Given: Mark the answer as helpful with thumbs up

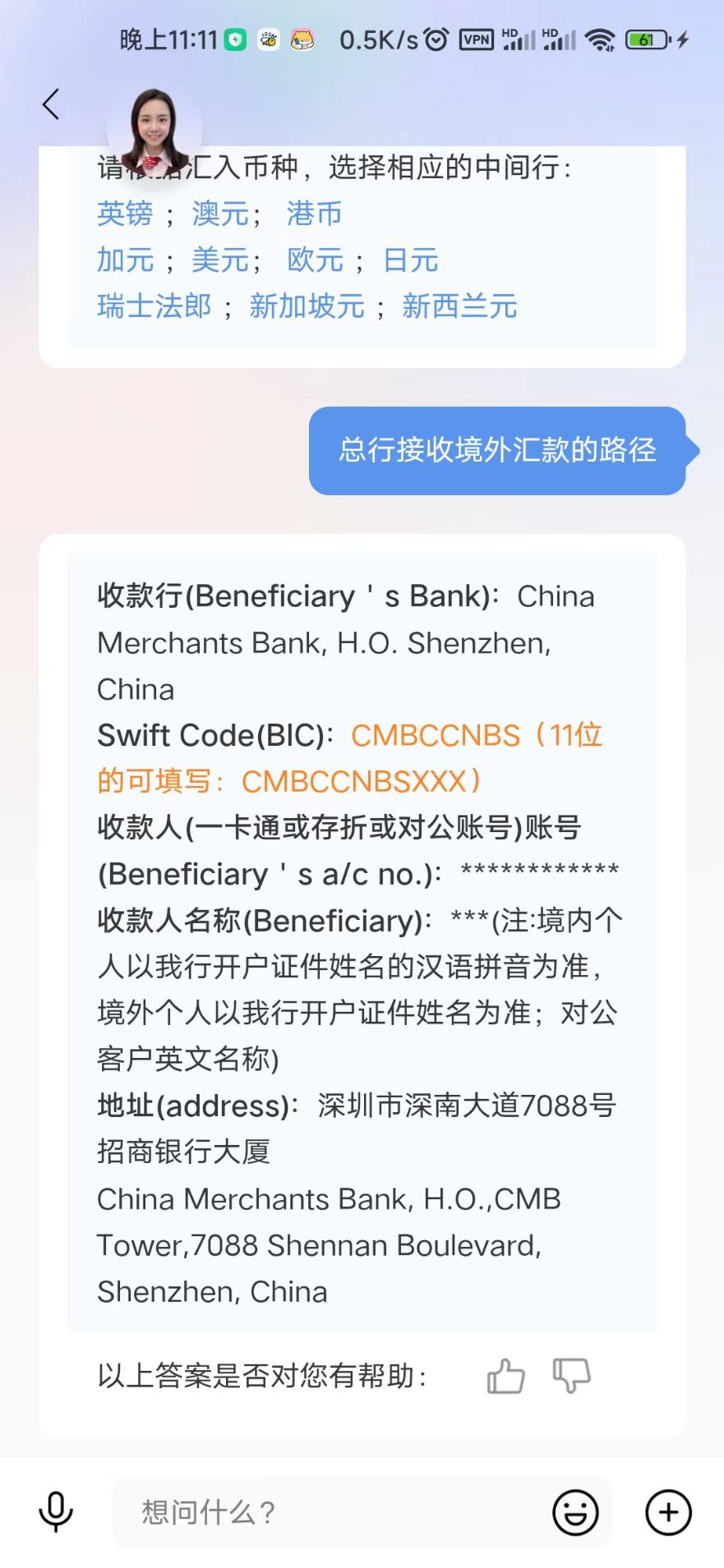Looking at the screenshot, I should tap(505, 1376).
